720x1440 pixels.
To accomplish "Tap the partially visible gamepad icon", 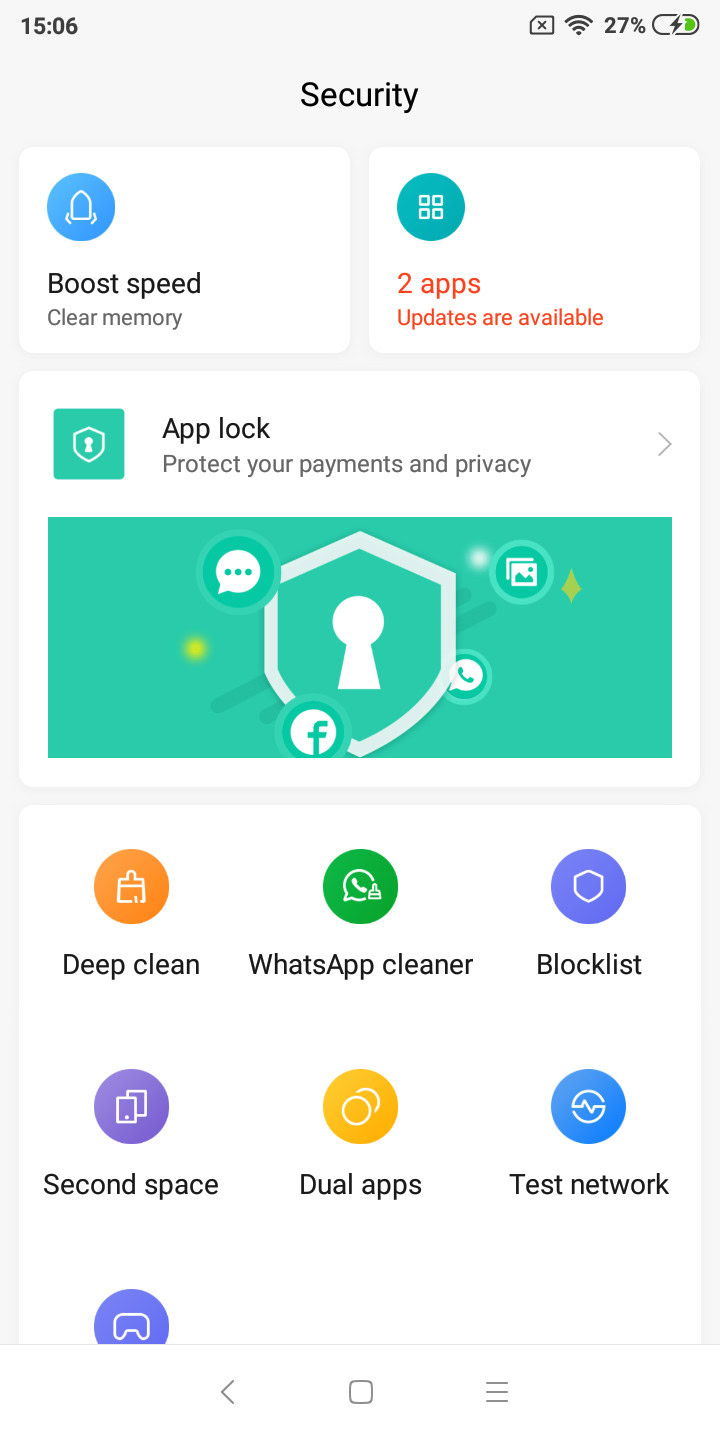I will click(131, 1320).
